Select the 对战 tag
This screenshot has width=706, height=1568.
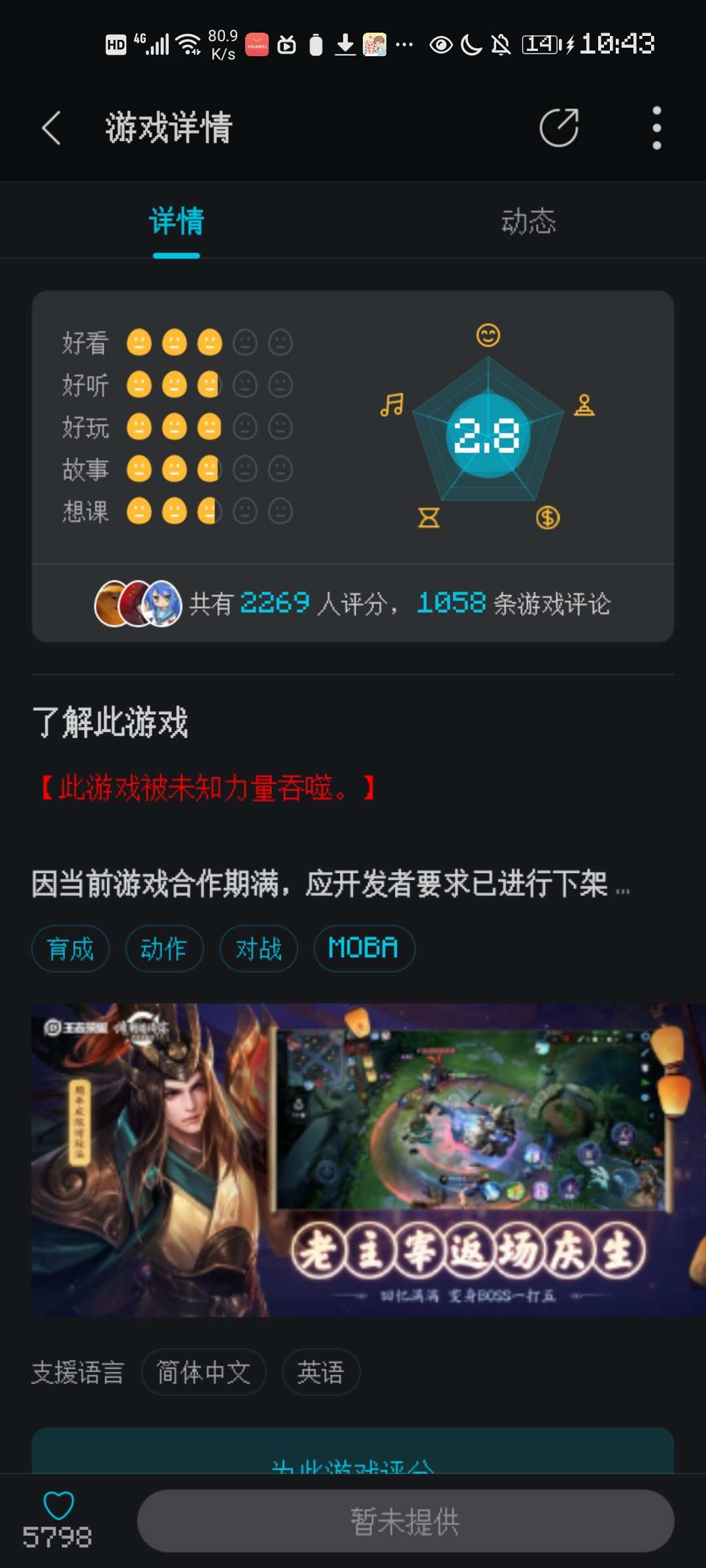(x=259, y=949)
